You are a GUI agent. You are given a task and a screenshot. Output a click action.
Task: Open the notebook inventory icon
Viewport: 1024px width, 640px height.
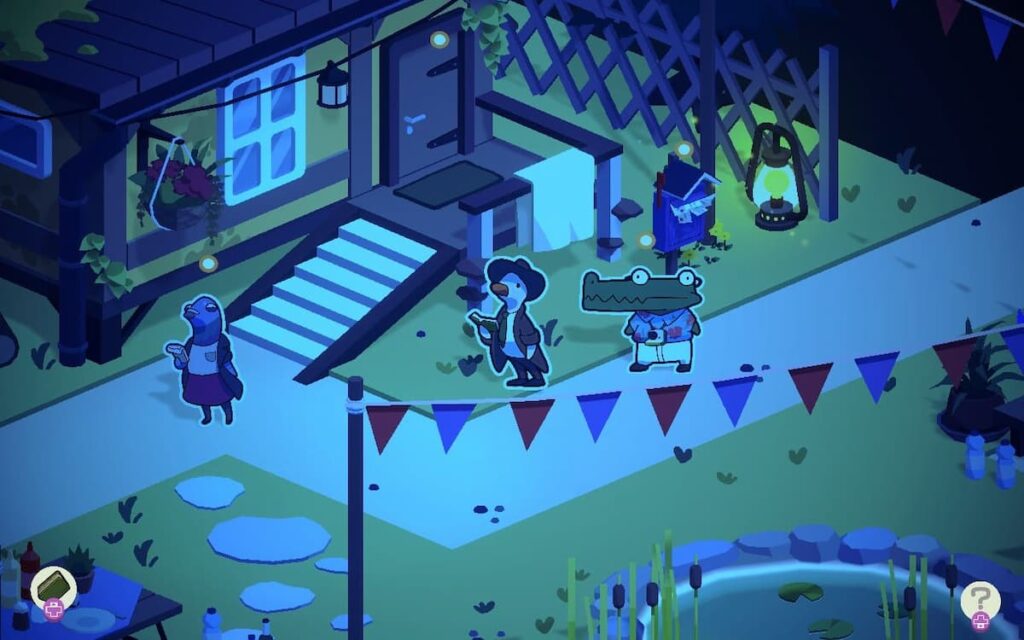[54, 587]
